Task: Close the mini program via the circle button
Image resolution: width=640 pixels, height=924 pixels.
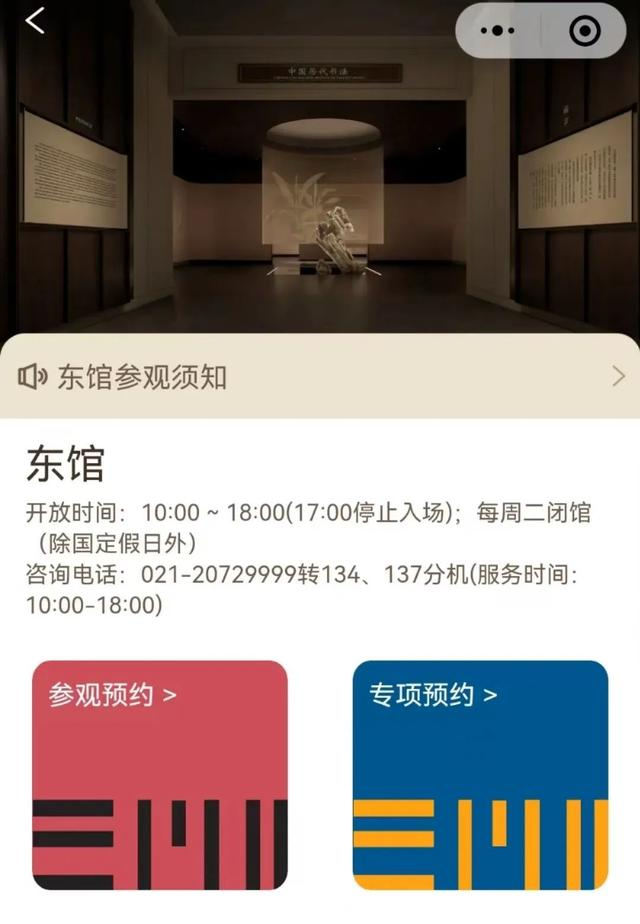Action: pos(584,31)
